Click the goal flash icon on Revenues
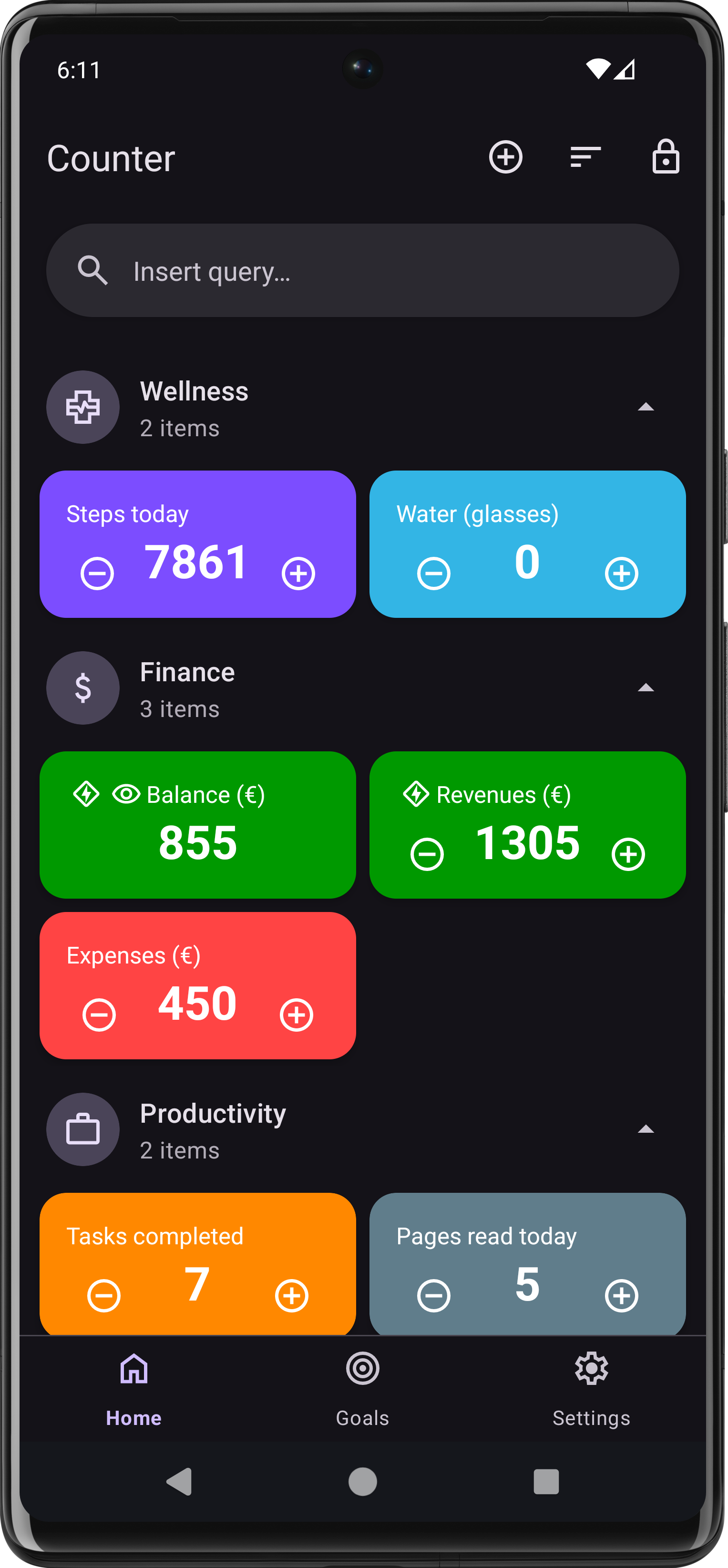Image resolution: width=728 pixels, height=1568 pixels. click(416, 794)
